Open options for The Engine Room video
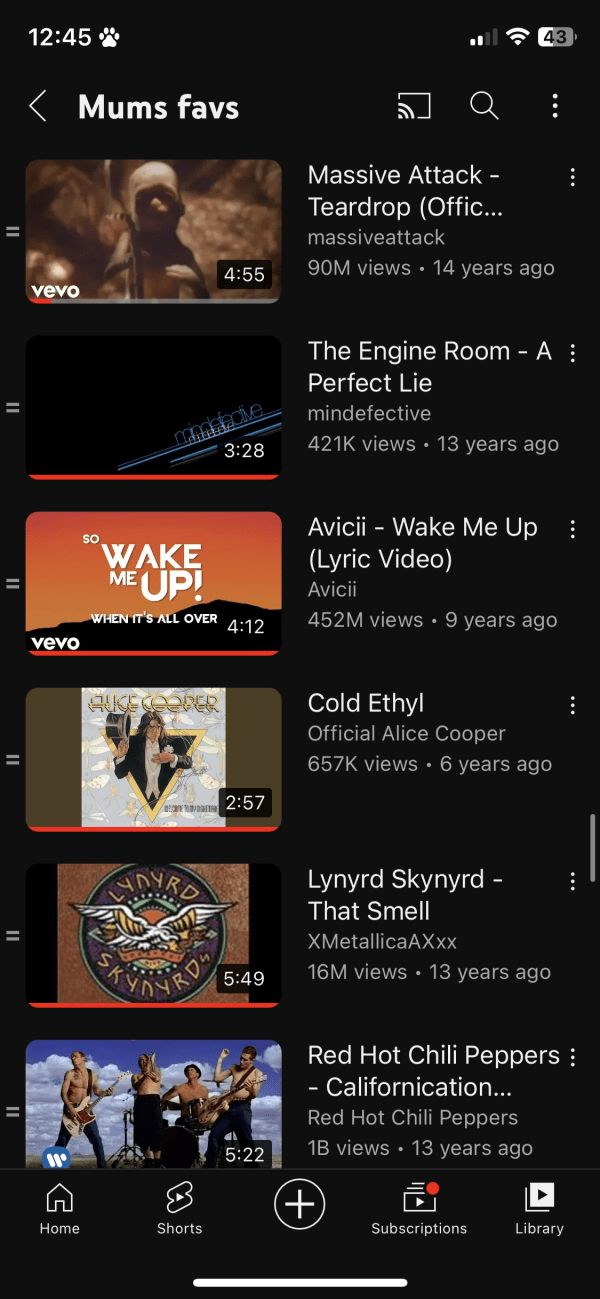Screen dimensions: 600x1299 coord(572,354)
